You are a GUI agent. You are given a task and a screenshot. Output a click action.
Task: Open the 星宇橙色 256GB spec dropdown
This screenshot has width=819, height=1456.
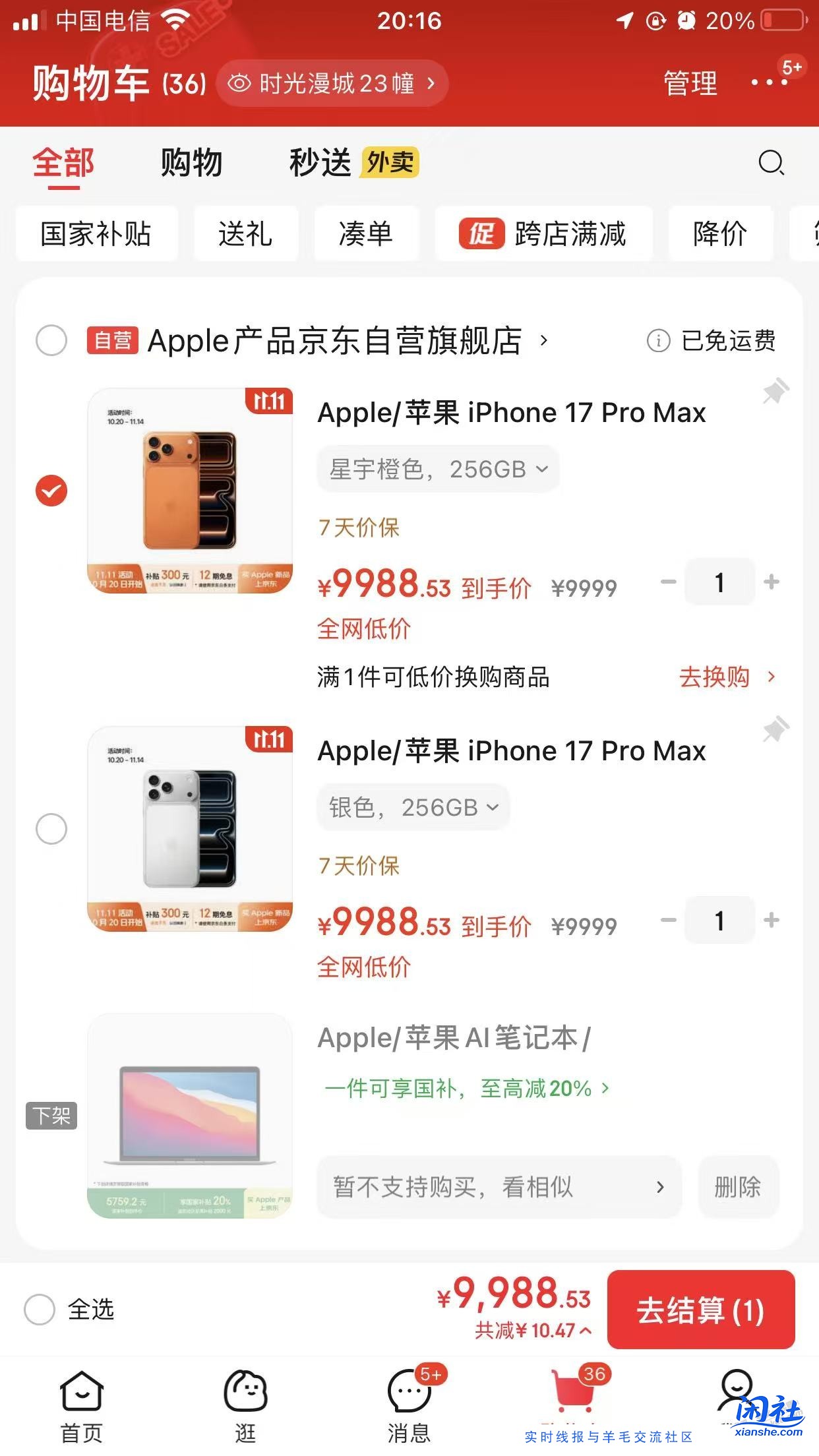pyautogui.click(x=437, y=469)
